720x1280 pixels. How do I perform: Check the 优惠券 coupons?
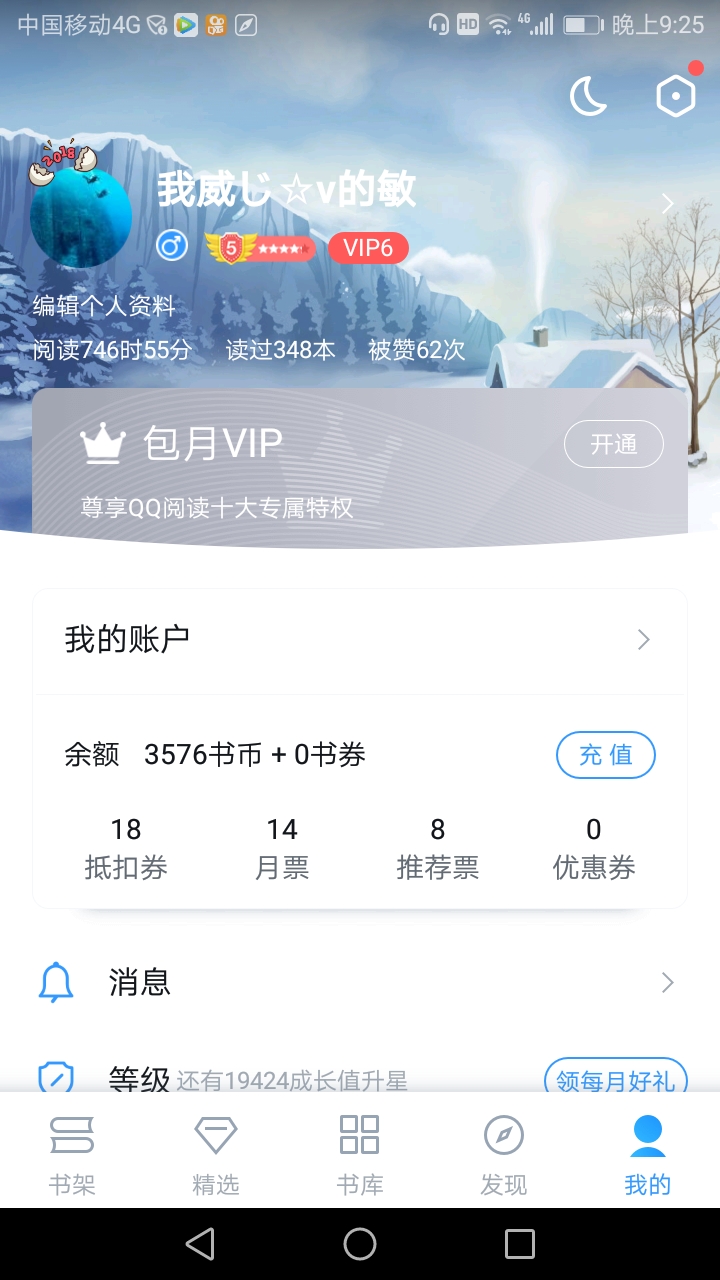(594, 848)
